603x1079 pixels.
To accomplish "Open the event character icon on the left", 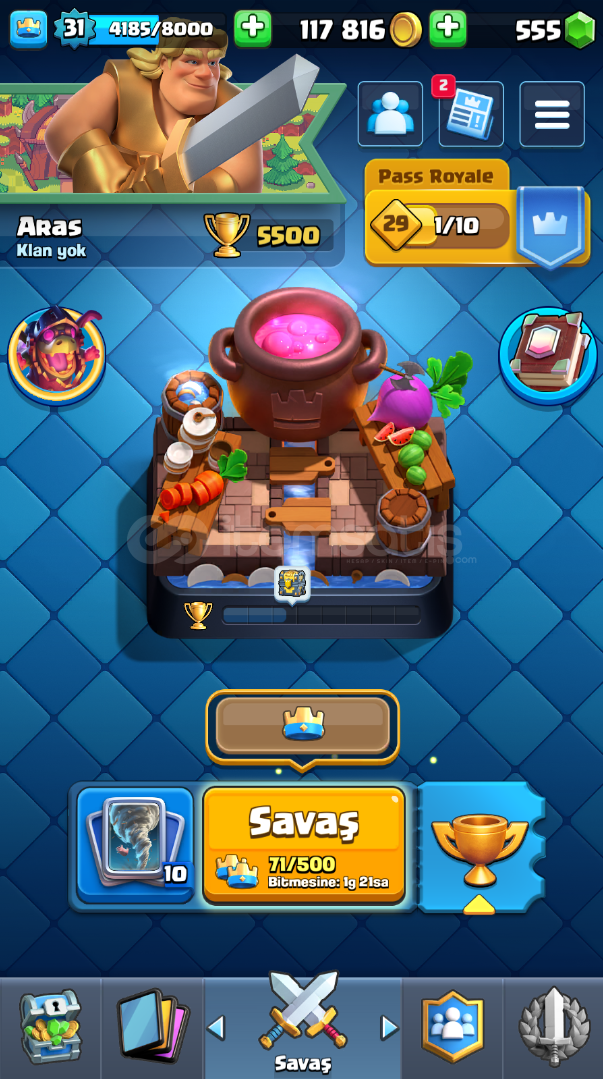I will (x=56, y=354).
